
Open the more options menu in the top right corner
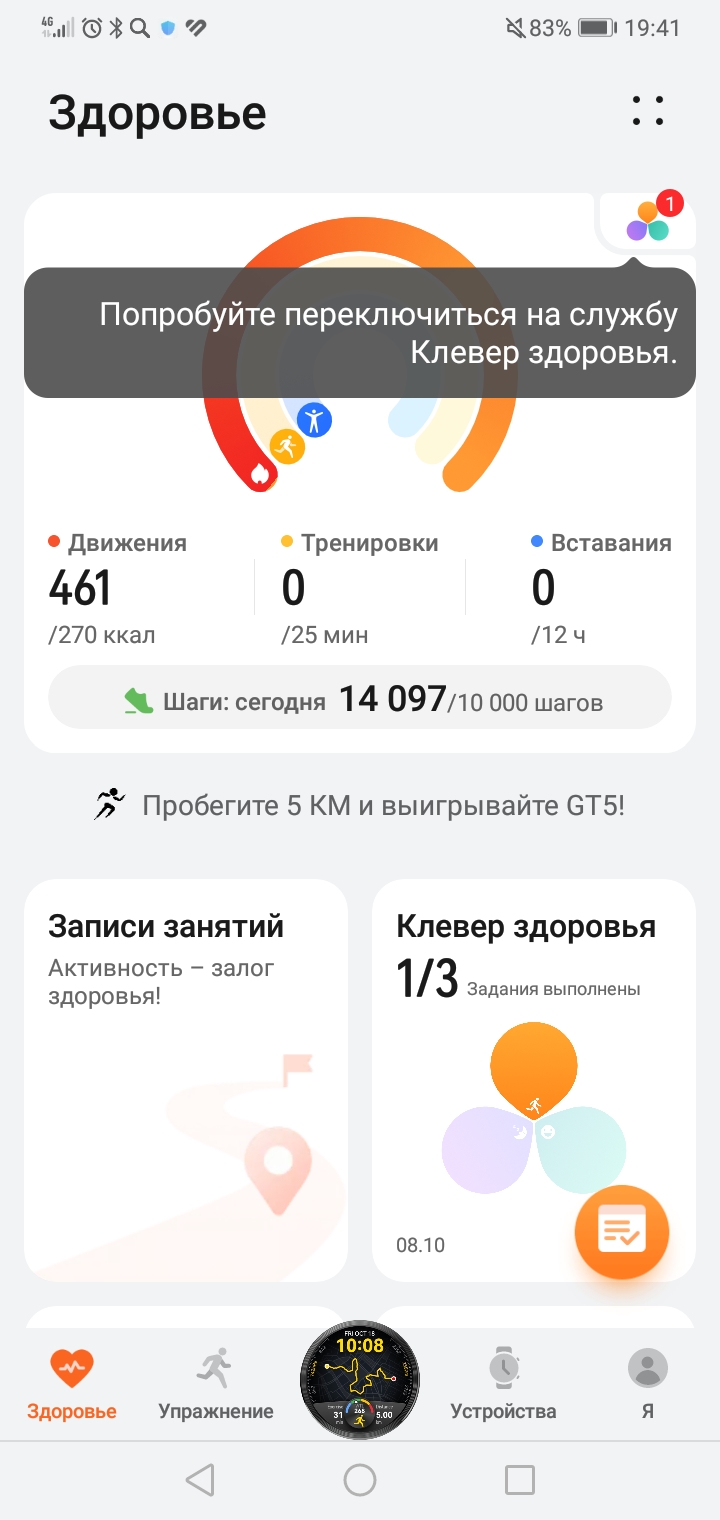click(647, 112)
